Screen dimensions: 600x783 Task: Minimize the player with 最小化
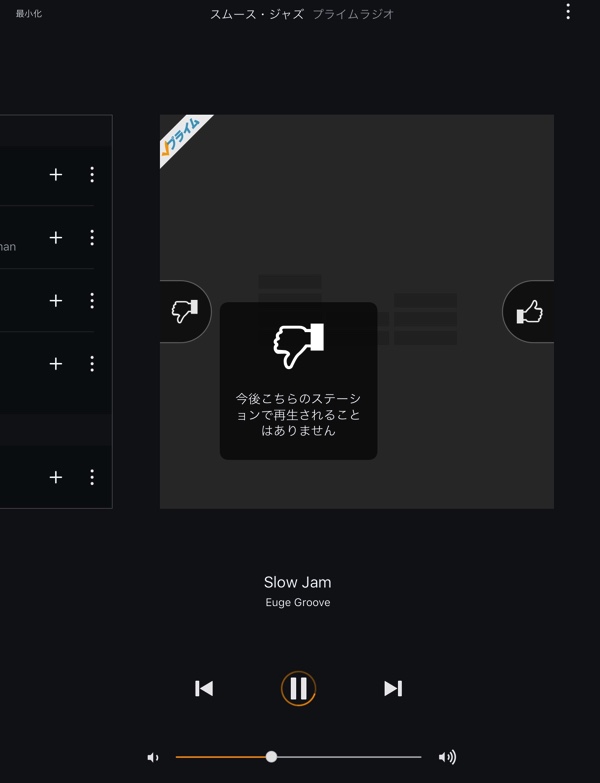point(29,14)
